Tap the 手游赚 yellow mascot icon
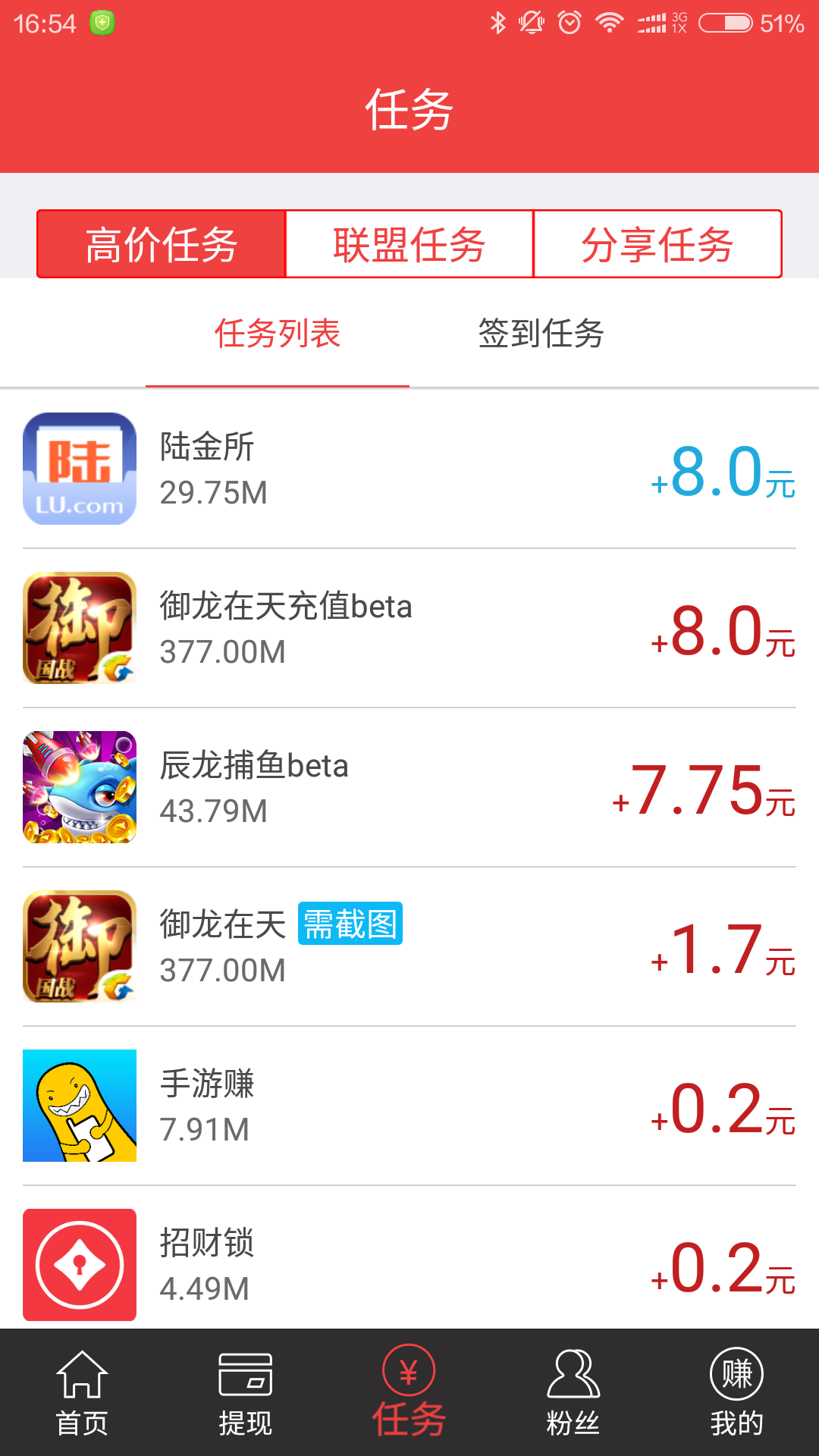 click(x=79, y=1106)
